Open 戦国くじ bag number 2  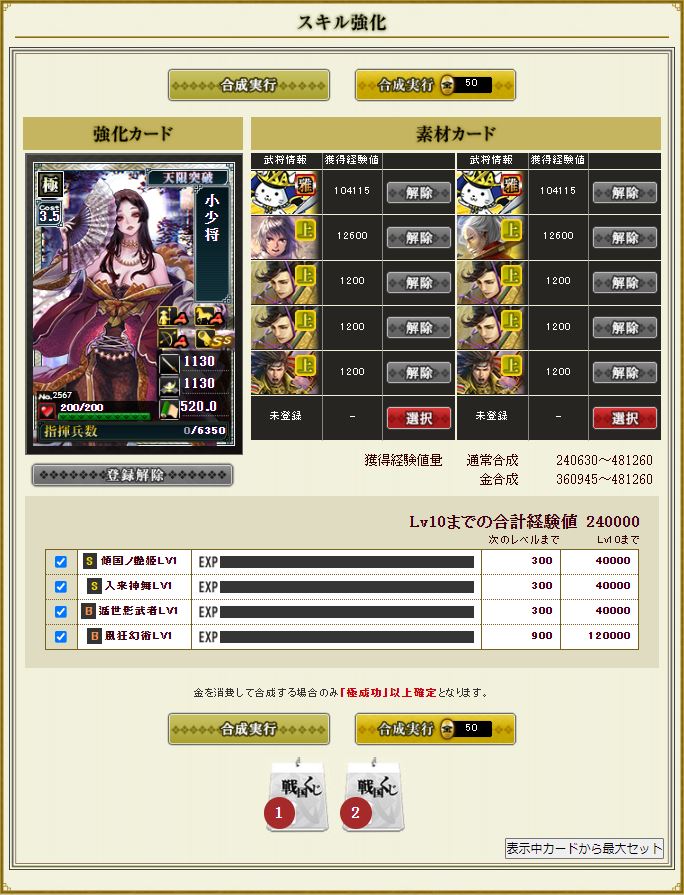pyautogui.click(x=372, y=796)
